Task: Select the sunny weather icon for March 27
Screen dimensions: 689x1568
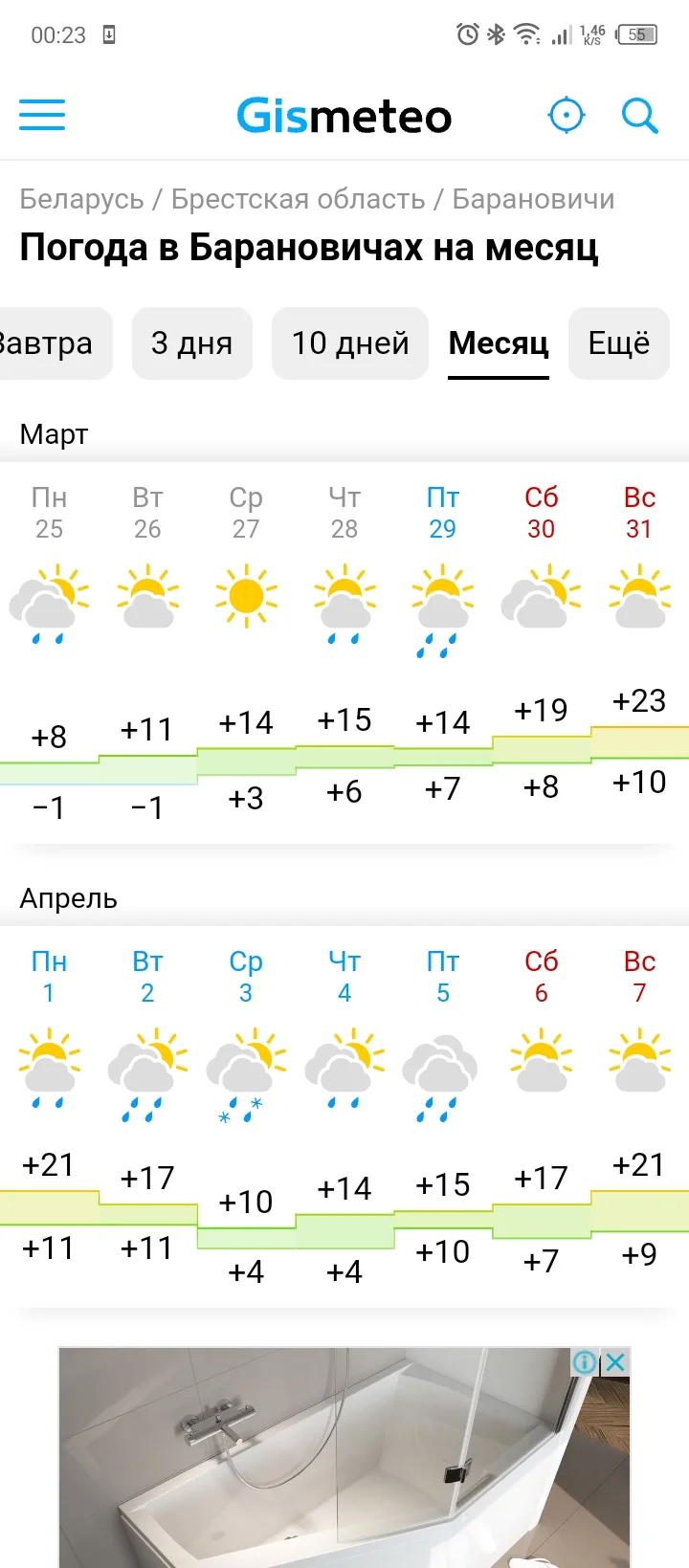Action: pos(245,593)
